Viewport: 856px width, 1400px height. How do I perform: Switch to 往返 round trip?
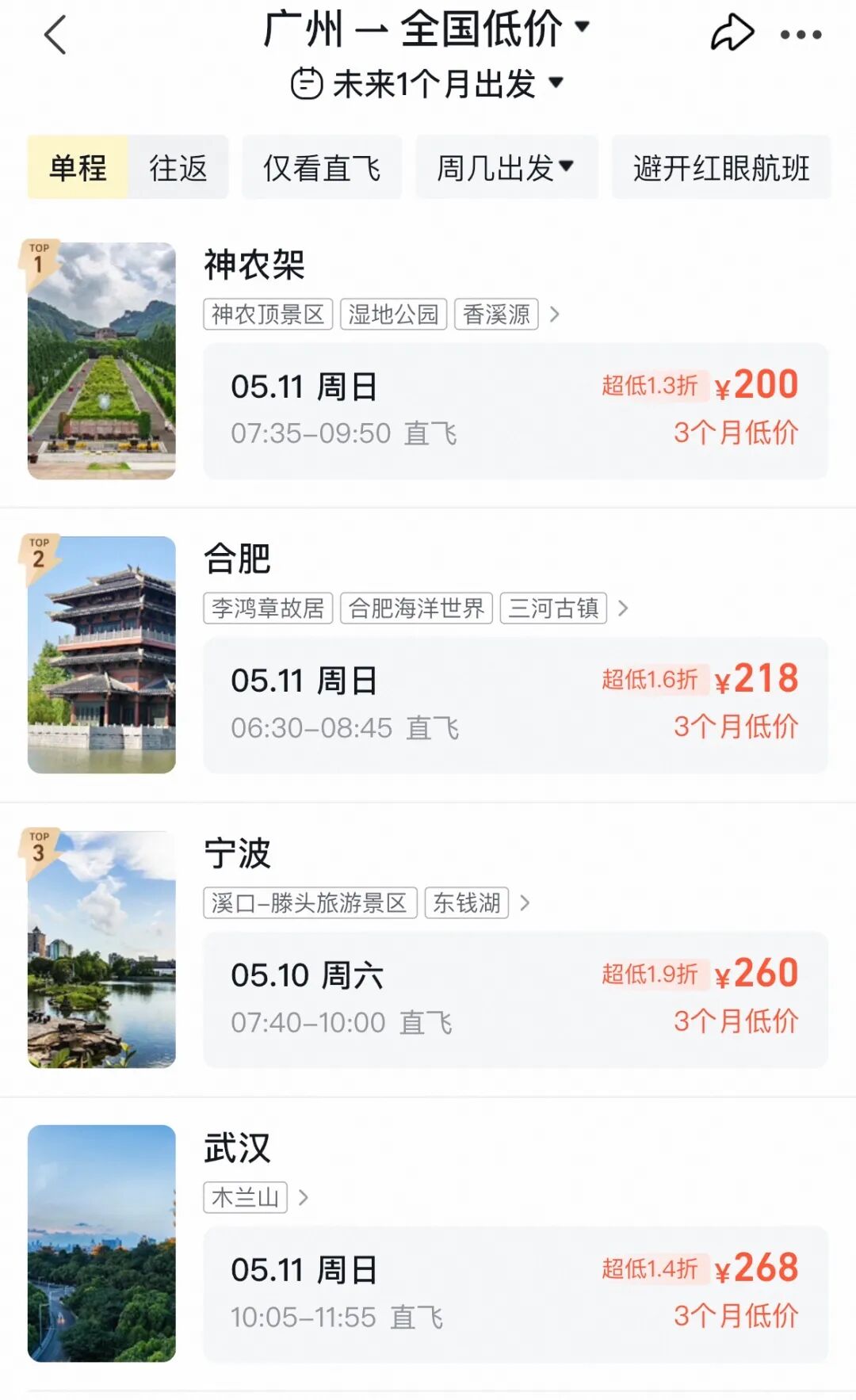pos(178,167)
